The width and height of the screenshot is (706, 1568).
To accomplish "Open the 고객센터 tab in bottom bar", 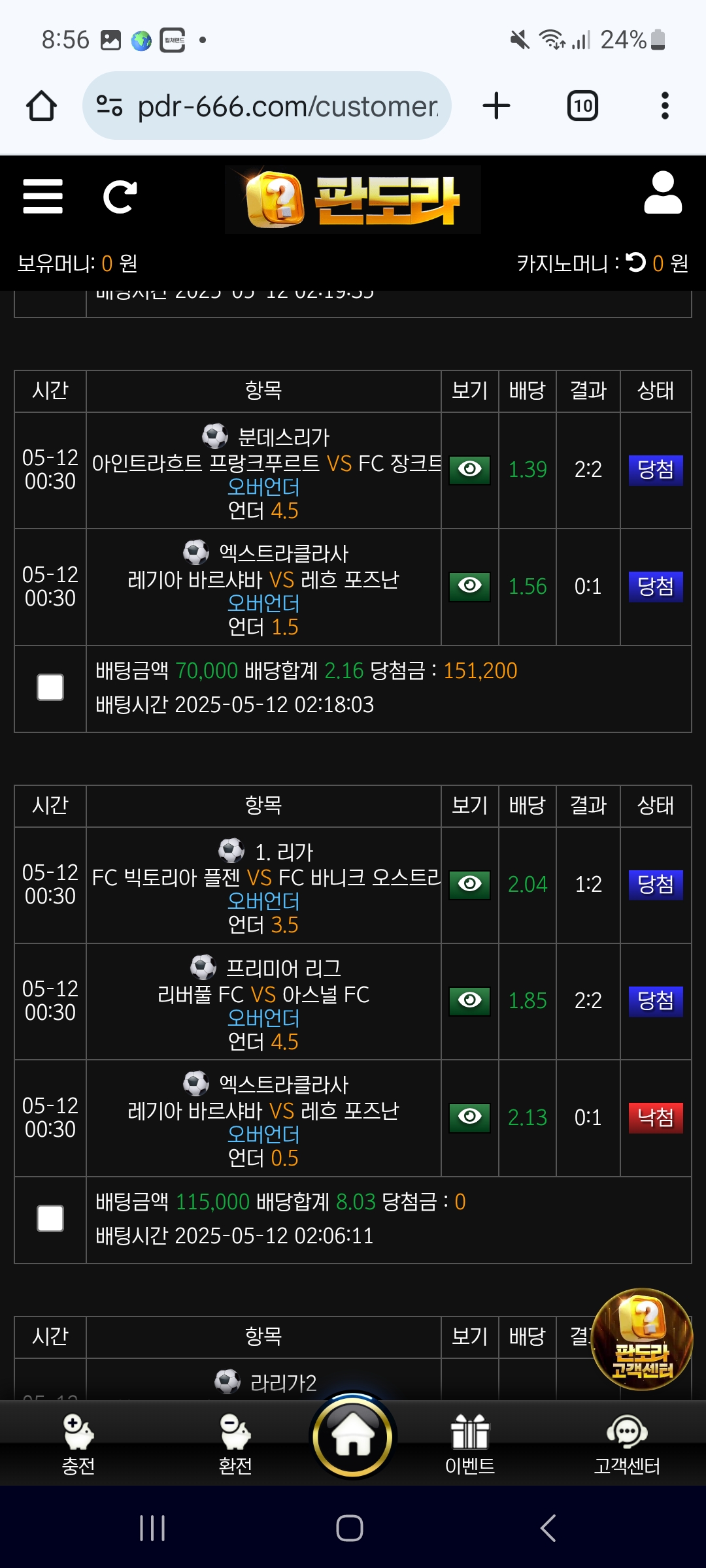I will tap(627, 1445).
